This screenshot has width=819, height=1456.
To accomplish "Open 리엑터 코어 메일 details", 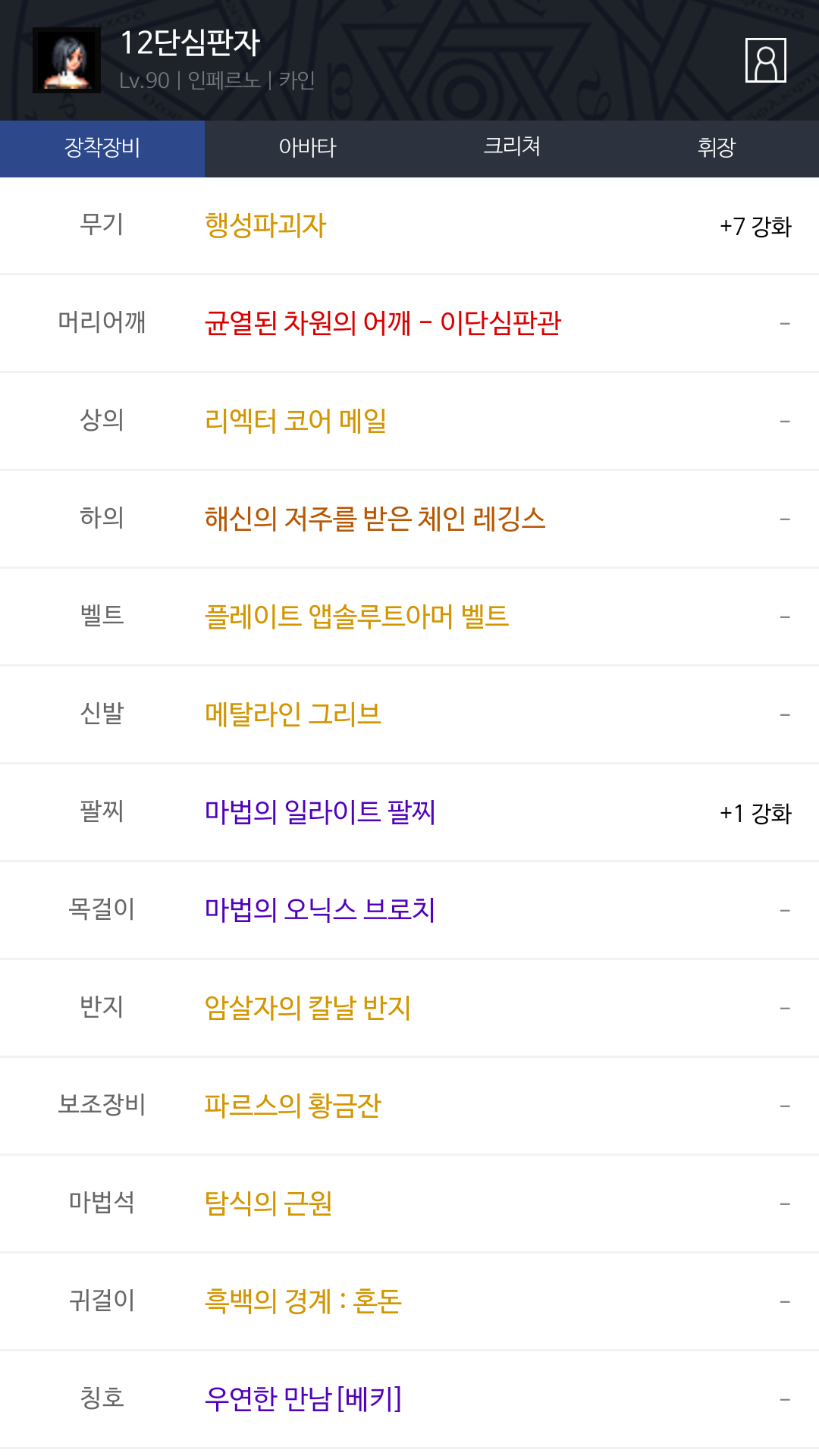I will [296, 422].
